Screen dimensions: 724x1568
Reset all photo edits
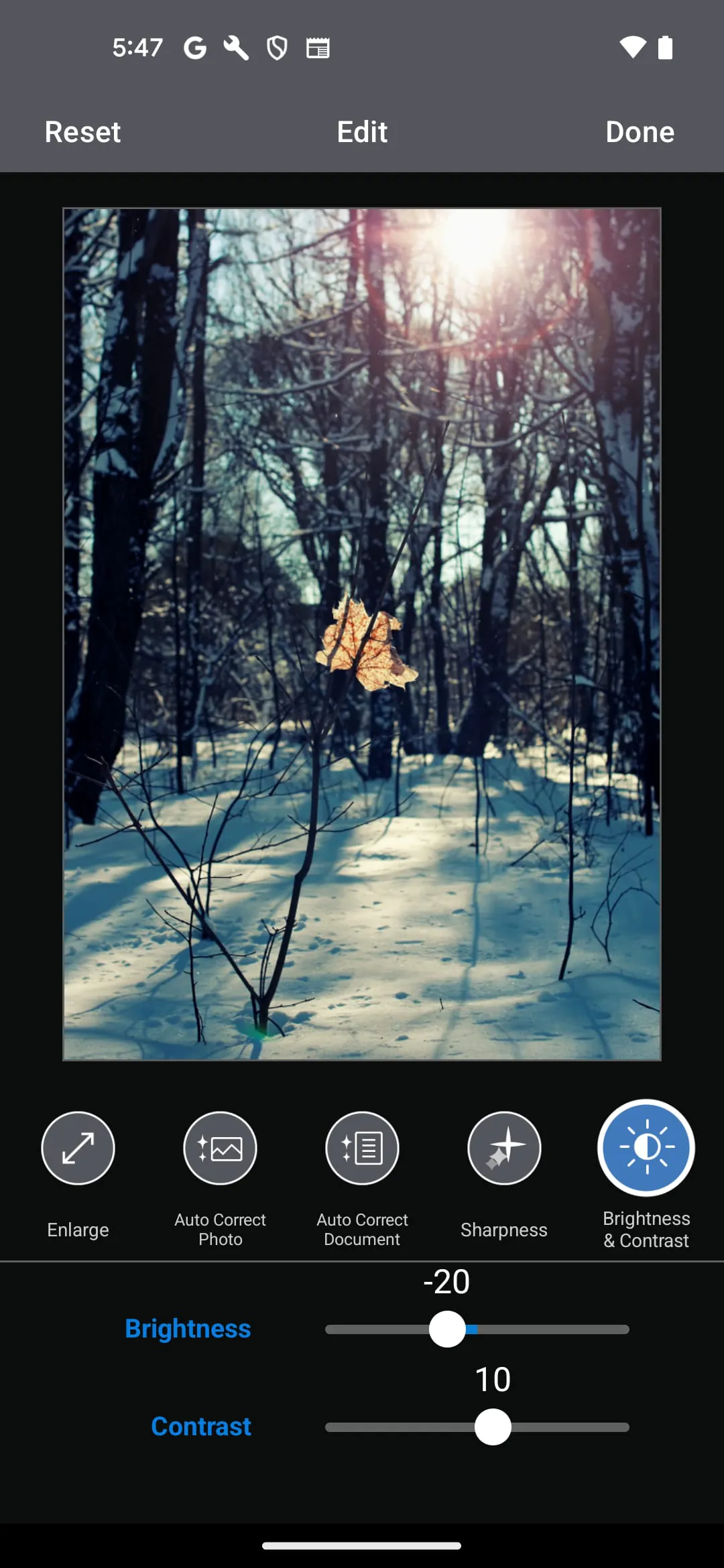coord(82,132)
